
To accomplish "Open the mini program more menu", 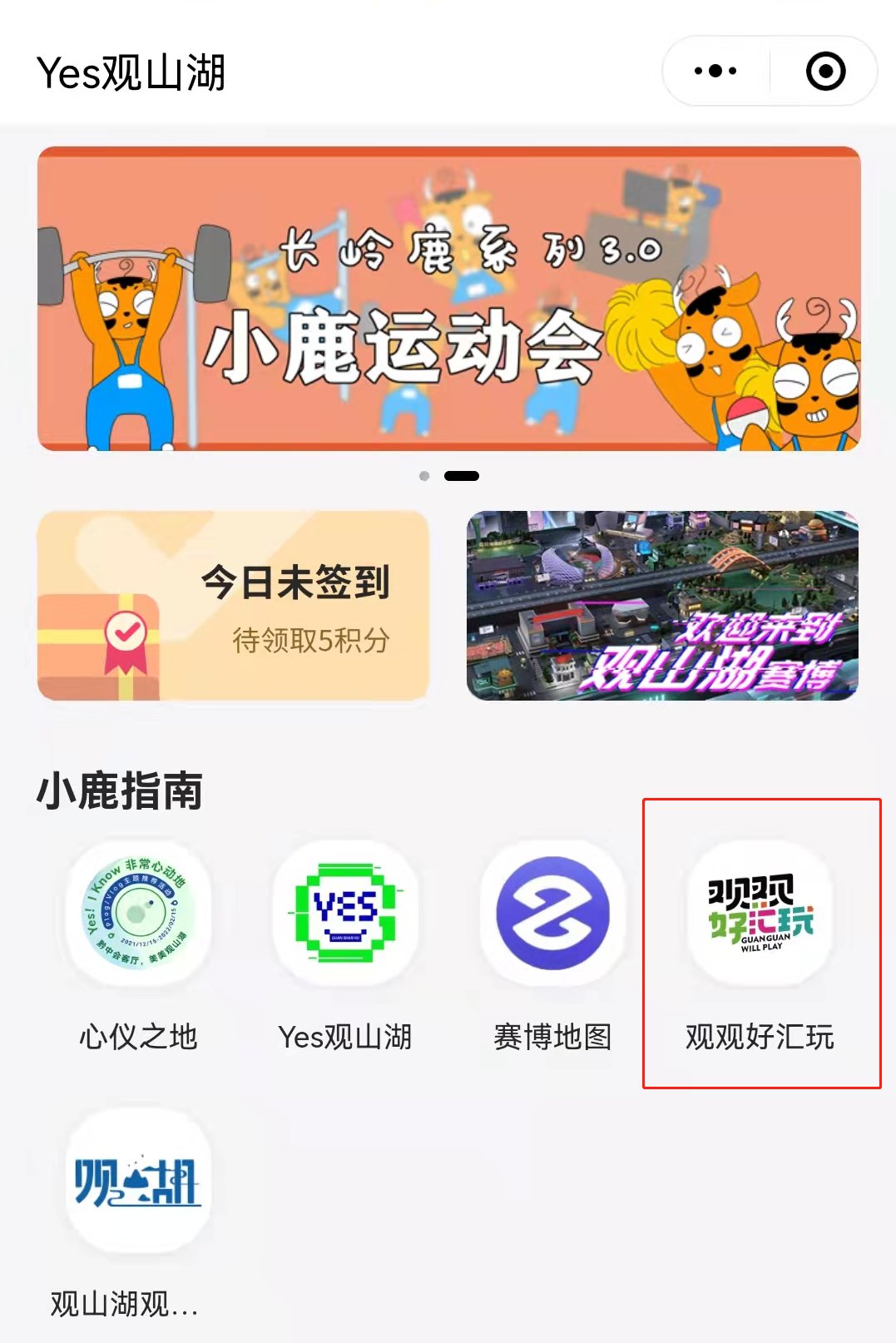I will 715,72.
